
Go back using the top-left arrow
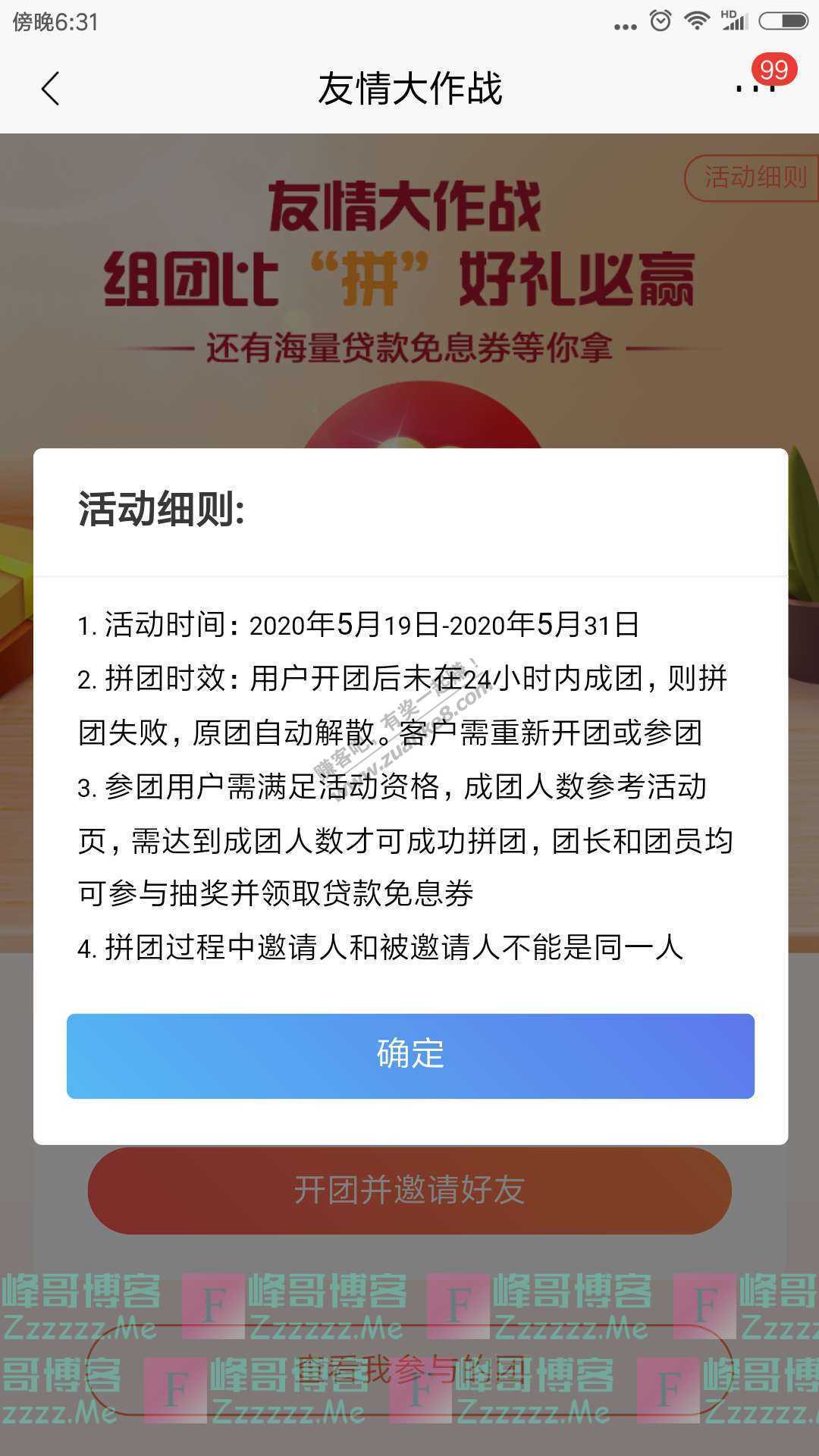click(x=50, y=89)
